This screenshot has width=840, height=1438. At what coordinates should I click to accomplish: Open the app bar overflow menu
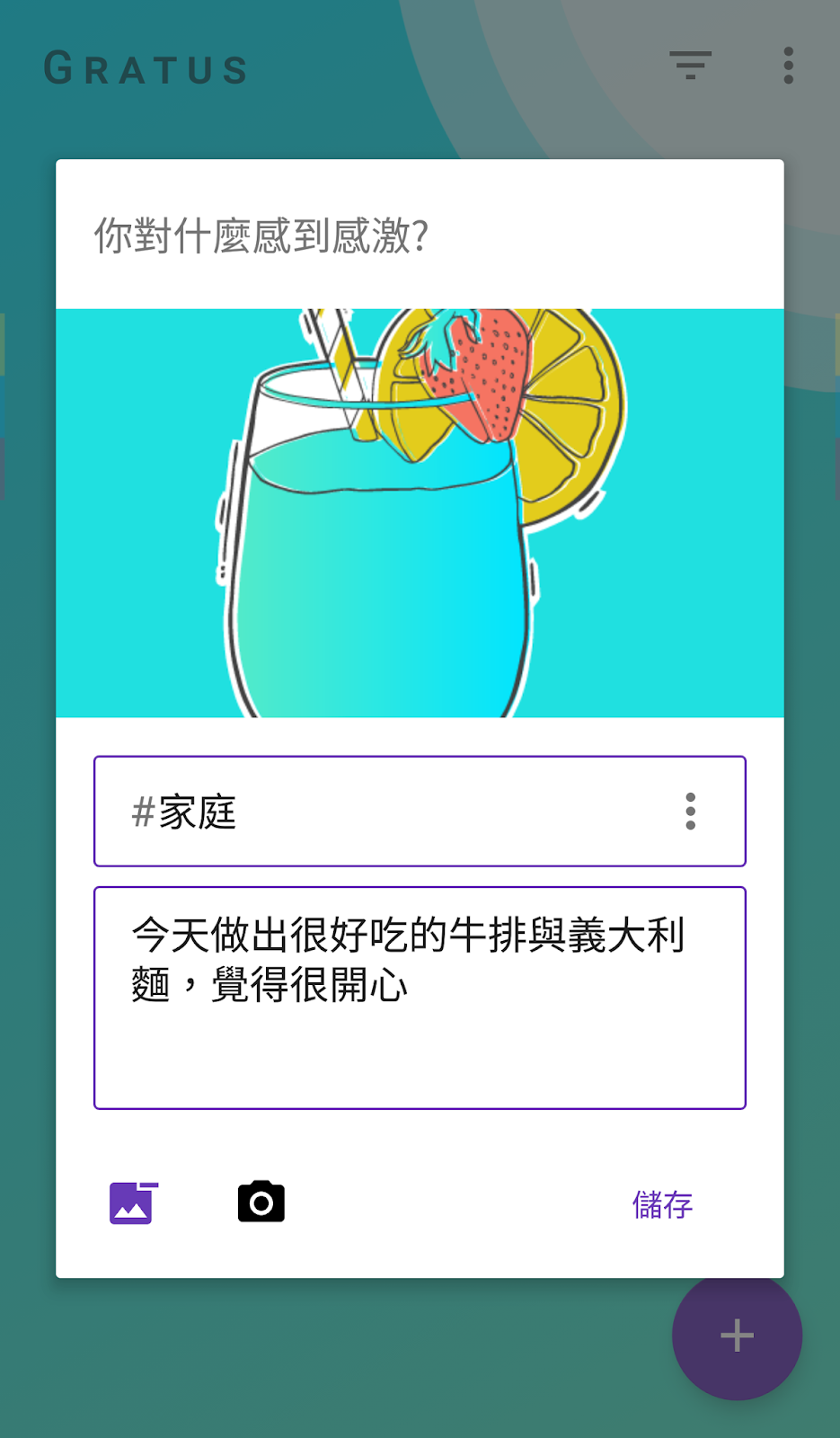(788, 66)
